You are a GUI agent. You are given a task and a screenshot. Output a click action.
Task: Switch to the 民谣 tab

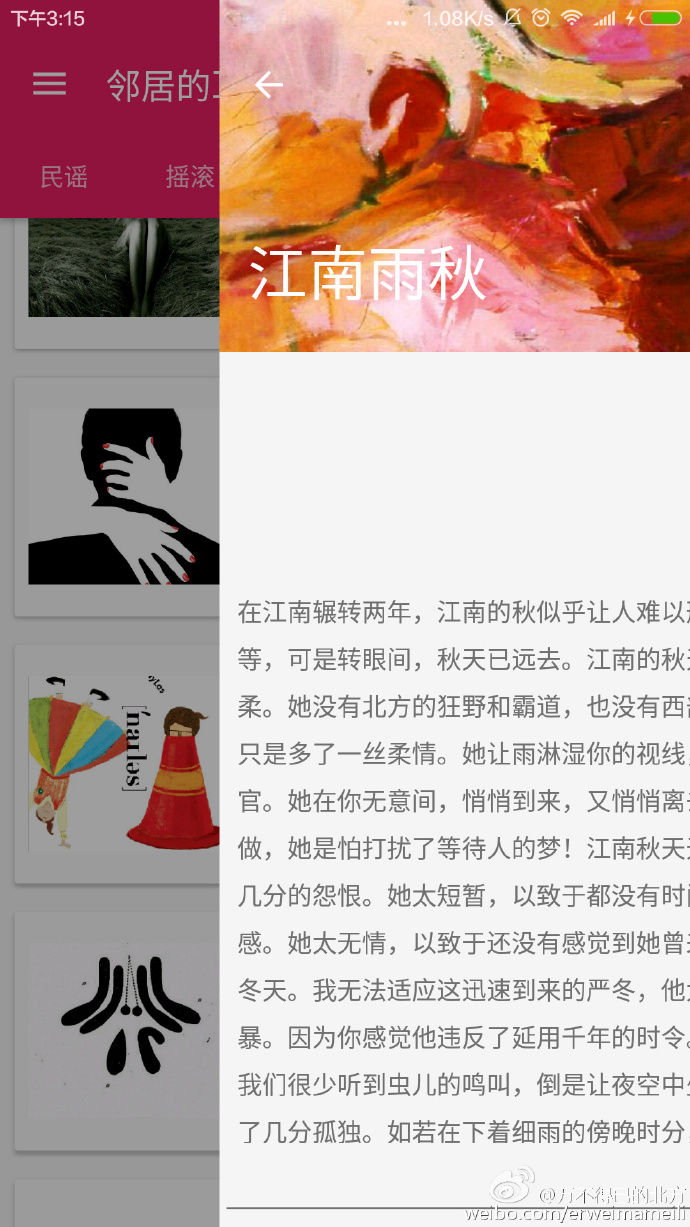(64, 178)
